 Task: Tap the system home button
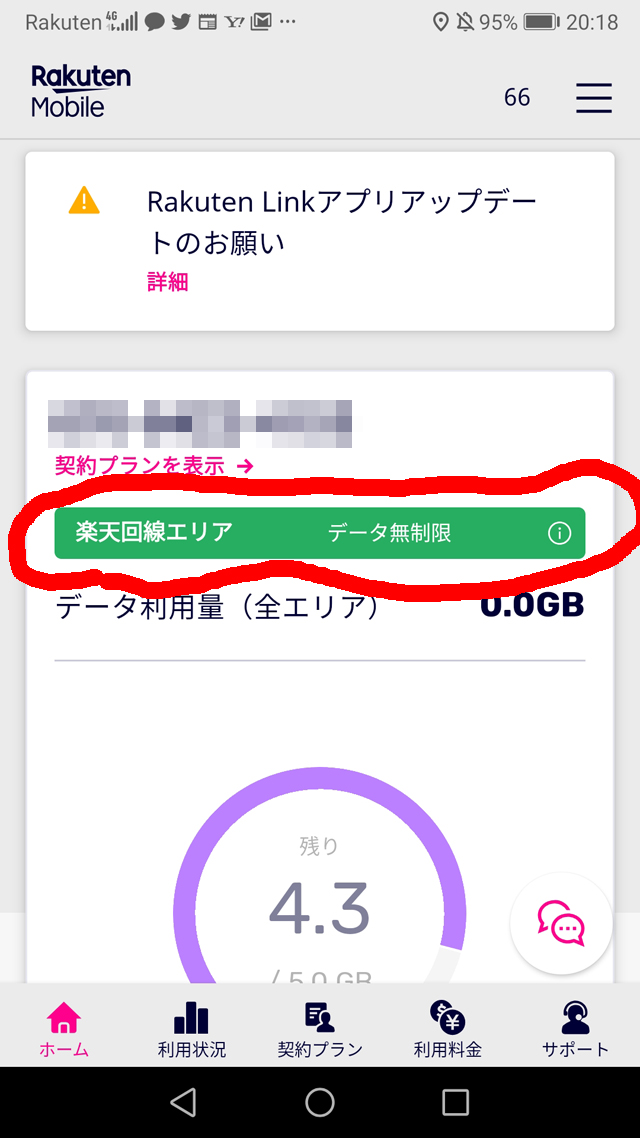click(320, 1102)
